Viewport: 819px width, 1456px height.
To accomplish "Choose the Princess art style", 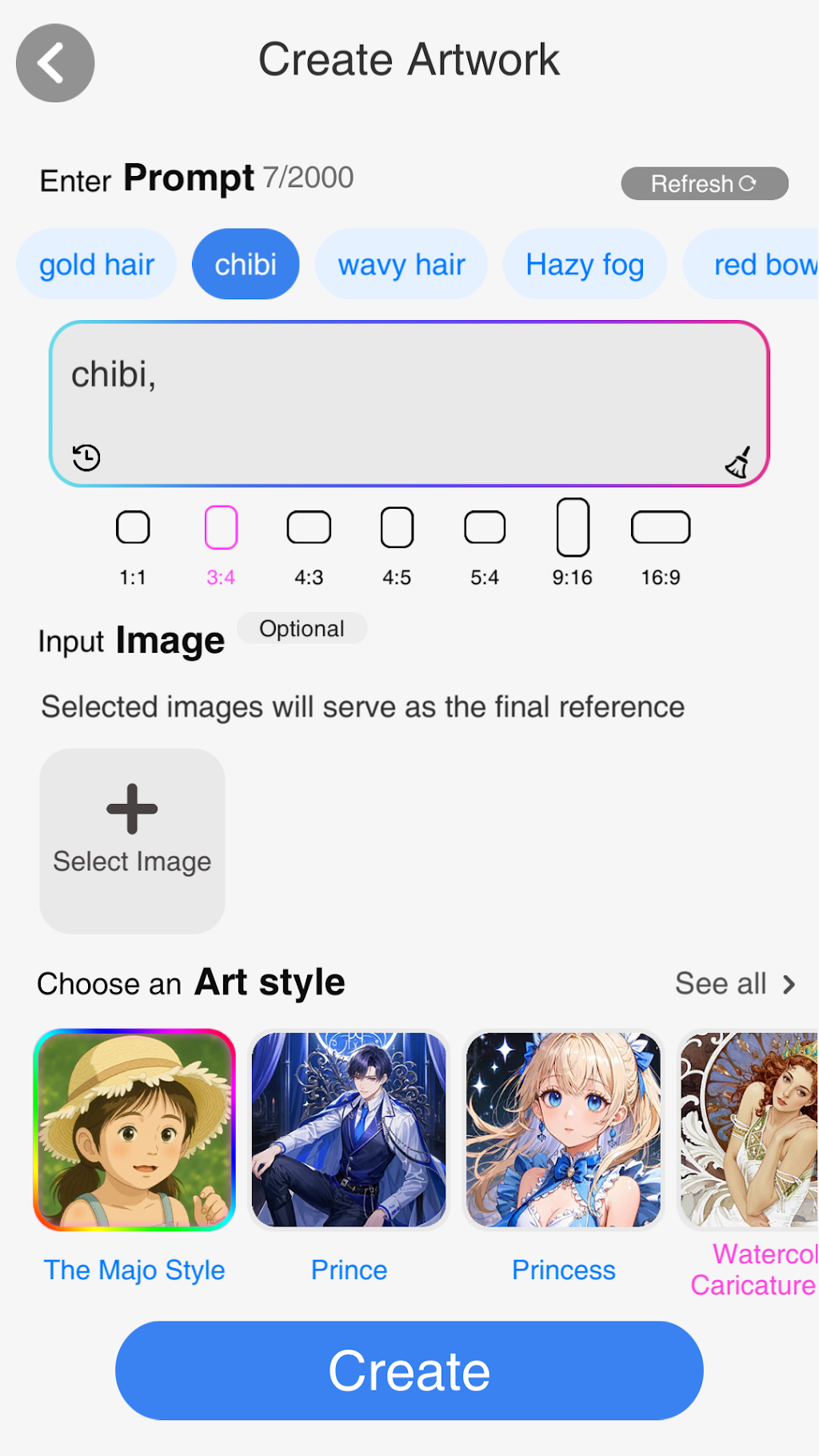I will pos(564,1130).
